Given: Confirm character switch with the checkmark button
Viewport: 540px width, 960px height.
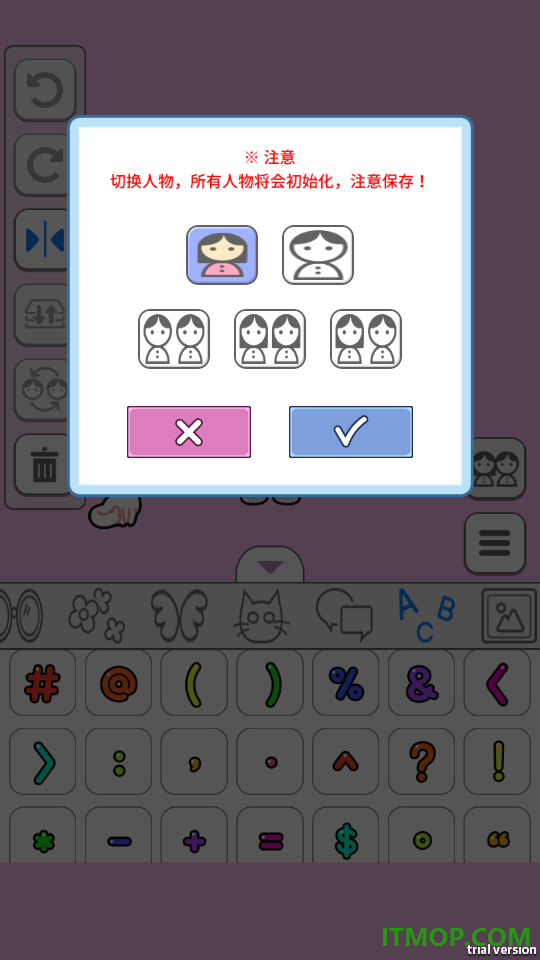Looking at the screenshot, I should (x=351, y=432).
